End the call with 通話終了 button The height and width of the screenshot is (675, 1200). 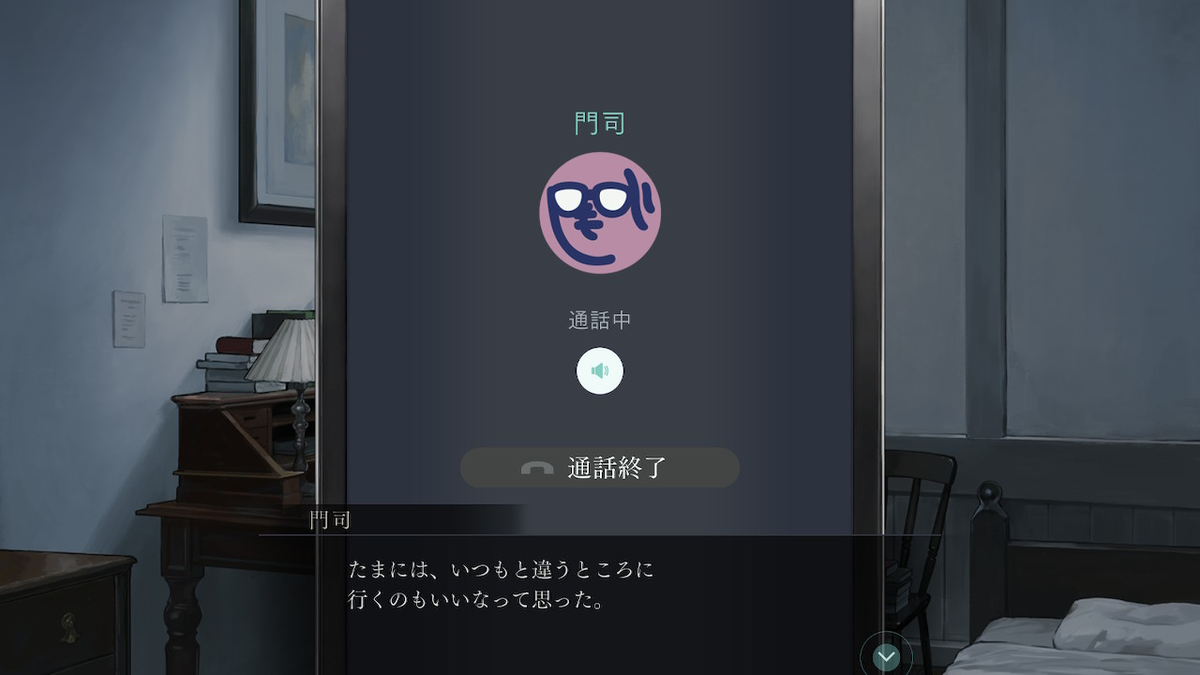600,468
